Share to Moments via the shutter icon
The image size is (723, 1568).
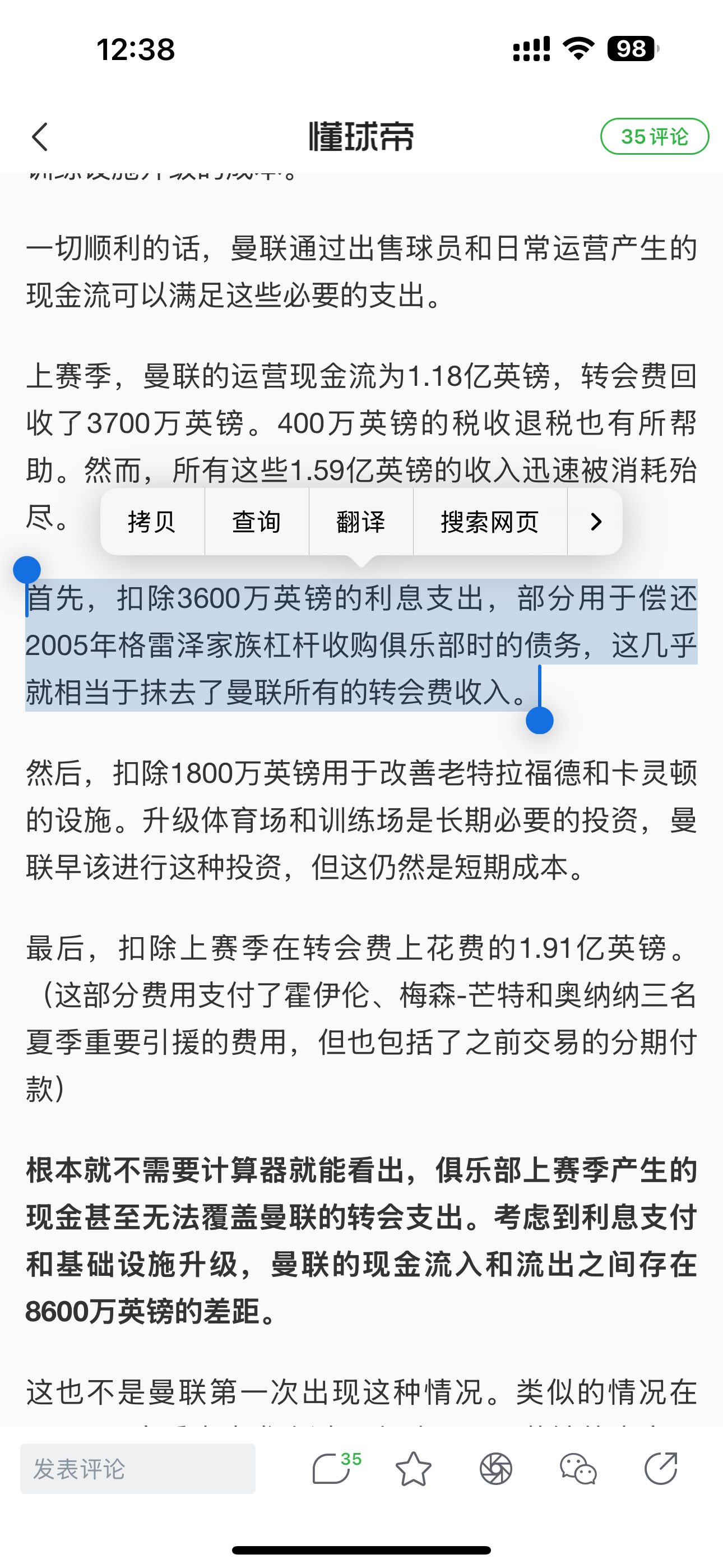(496, 1468)
